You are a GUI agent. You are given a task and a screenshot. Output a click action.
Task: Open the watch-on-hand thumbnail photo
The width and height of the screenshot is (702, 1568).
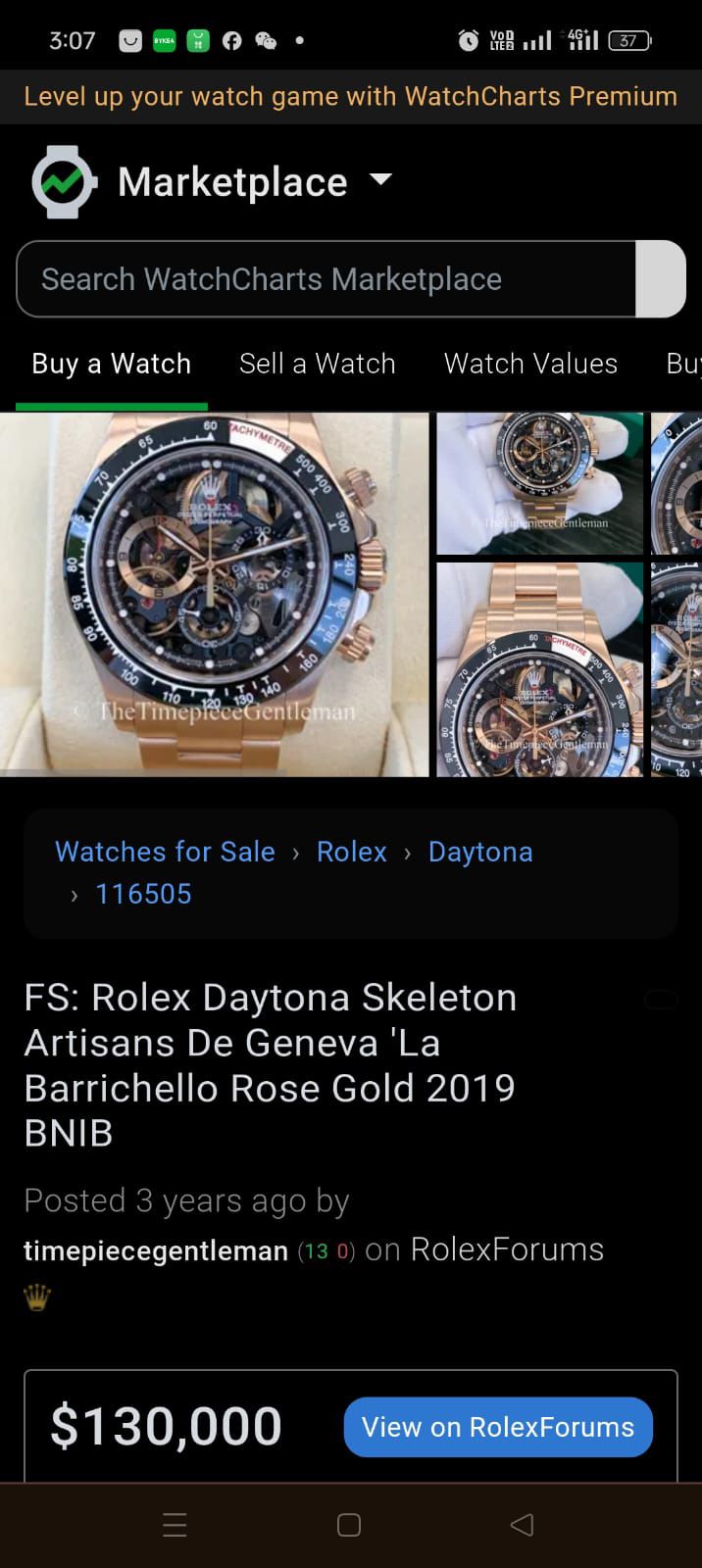[539, 484]
